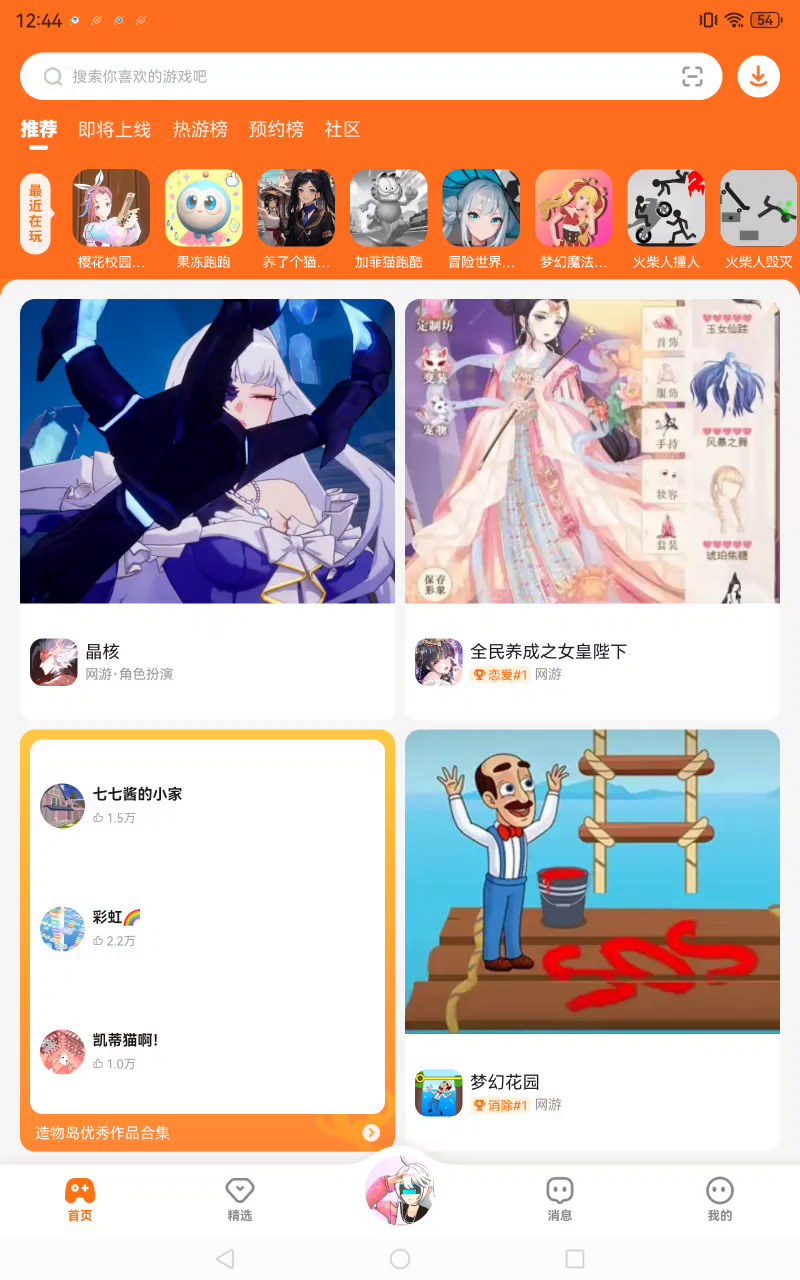Switch to the 即将上线 tab
Viewport: 800px width, 1280px height.
[114, 130]
